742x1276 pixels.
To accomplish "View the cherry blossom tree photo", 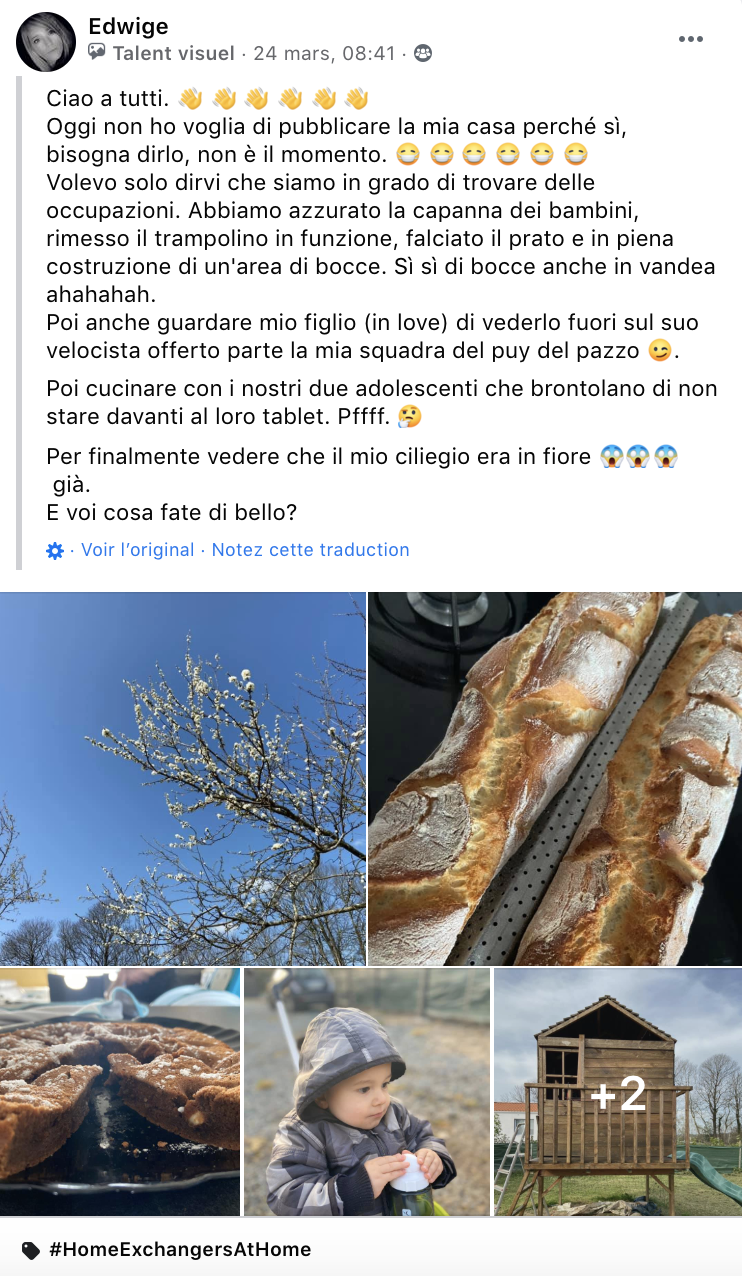I will tap(182, 778).
